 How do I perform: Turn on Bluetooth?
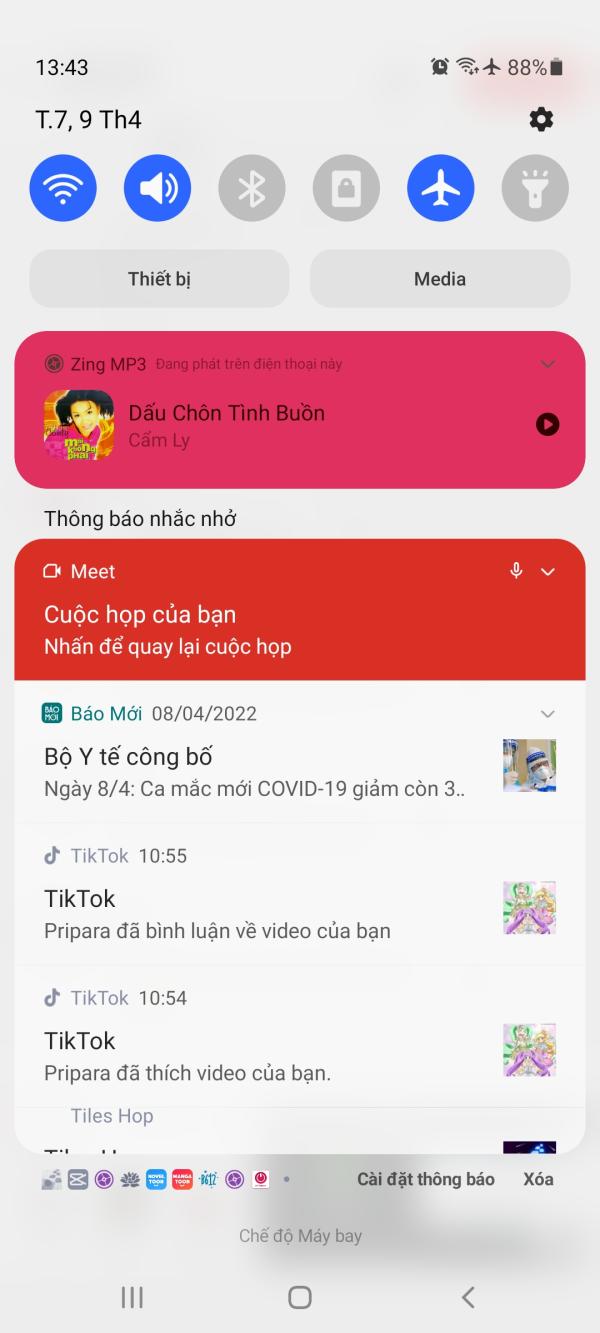[252, 187]
